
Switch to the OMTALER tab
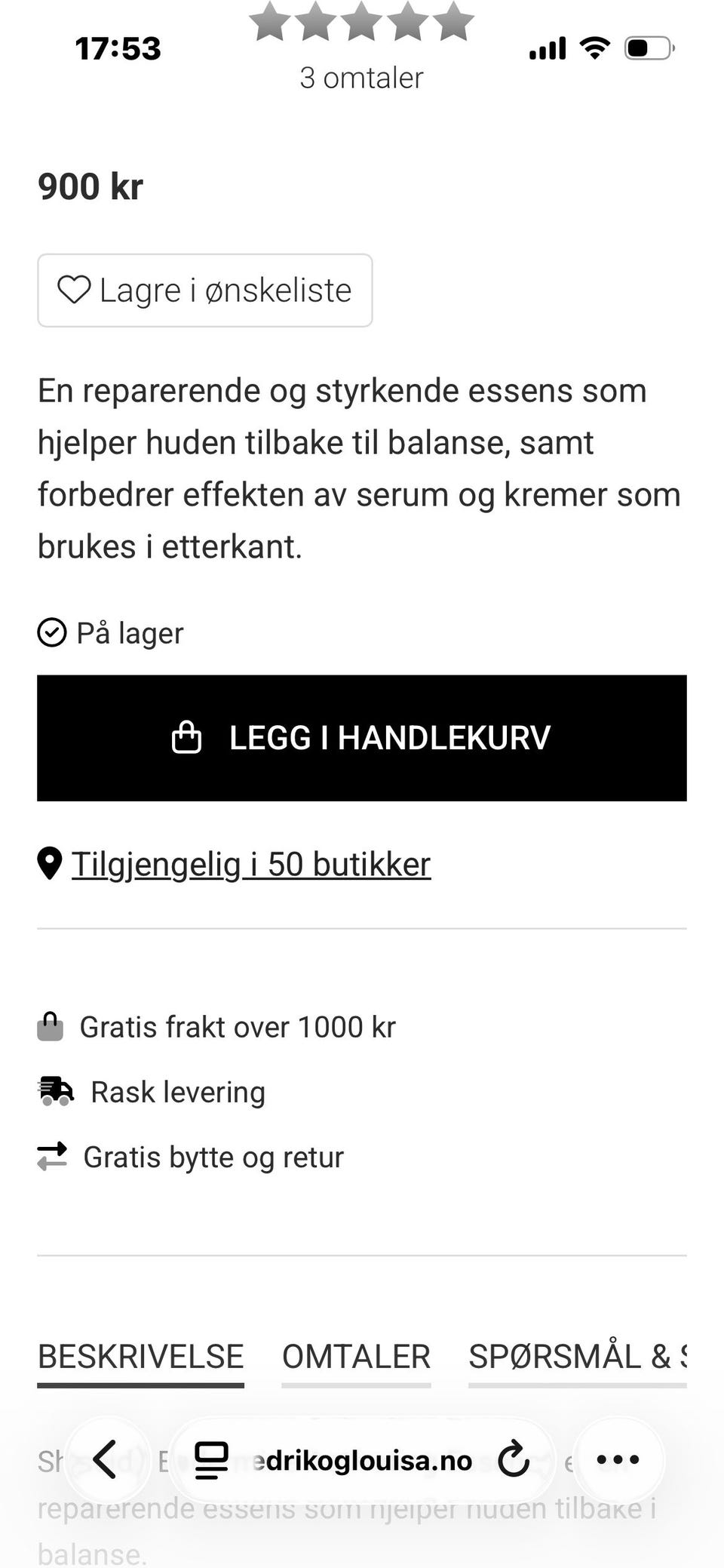pos(356,1356)
